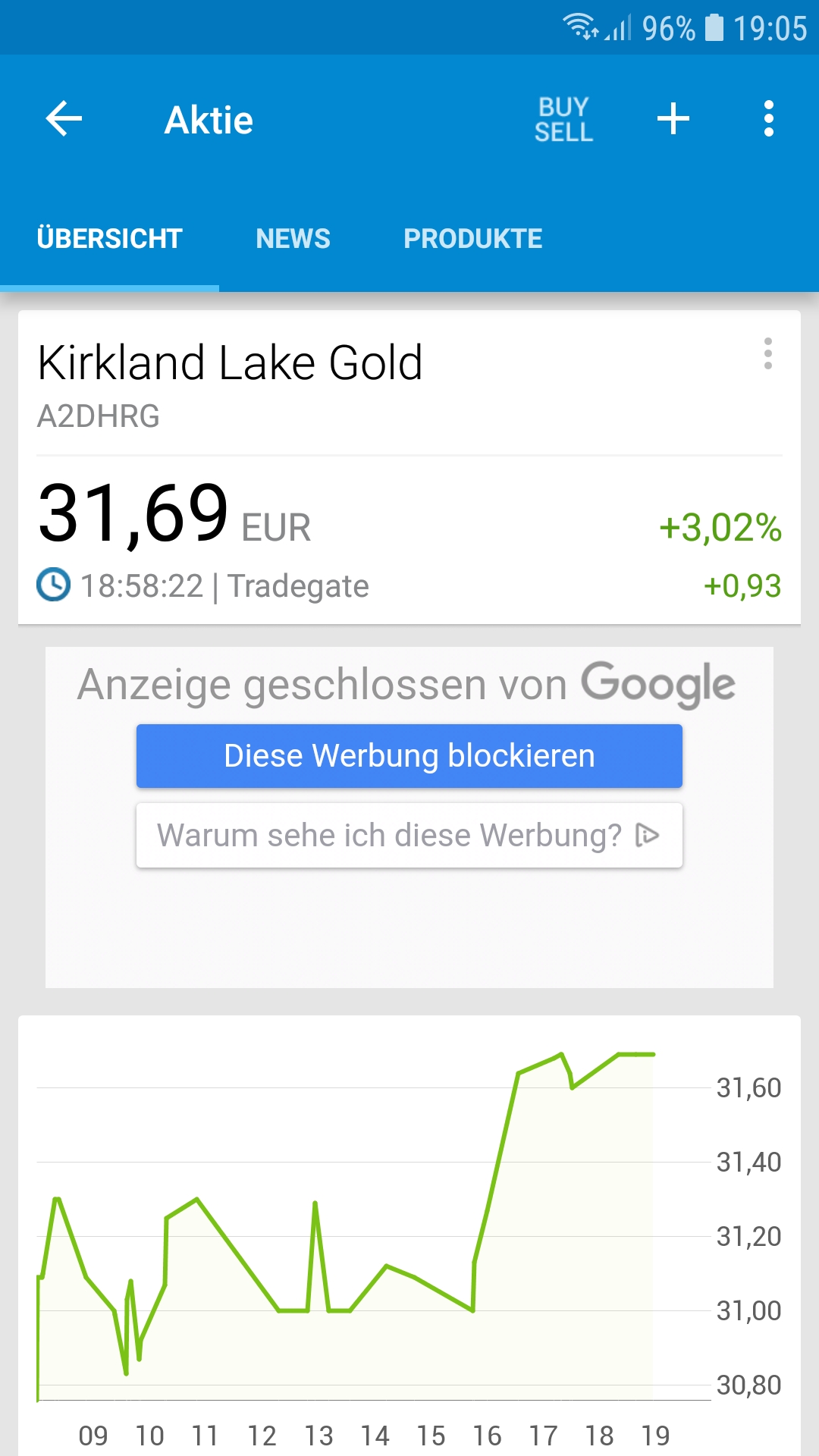This screenshot has height=1456, width=819.
Task: Tap Diese Werbung blockieren button
Action: click(409, 756)
